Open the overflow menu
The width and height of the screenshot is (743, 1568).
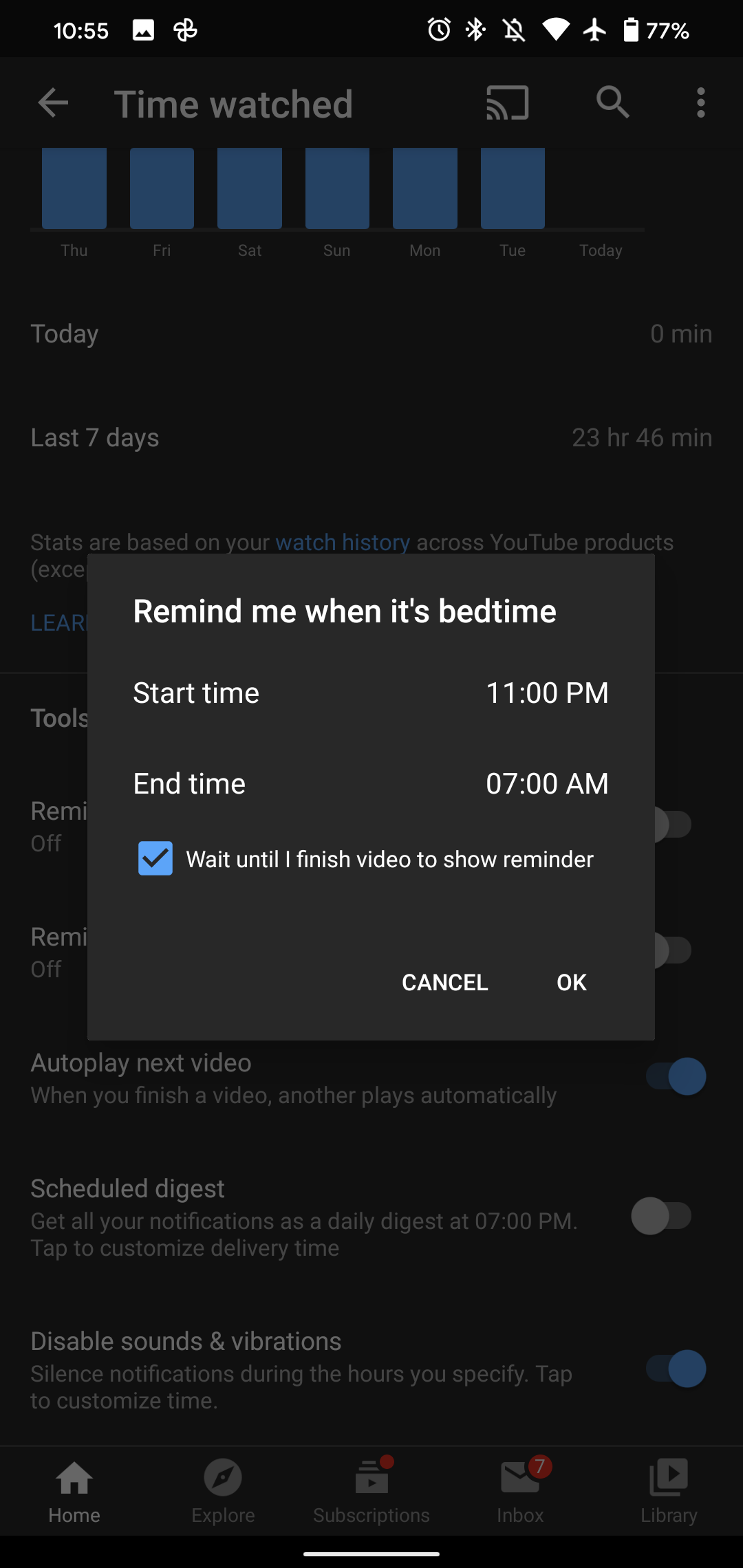(x=700, y=102)
